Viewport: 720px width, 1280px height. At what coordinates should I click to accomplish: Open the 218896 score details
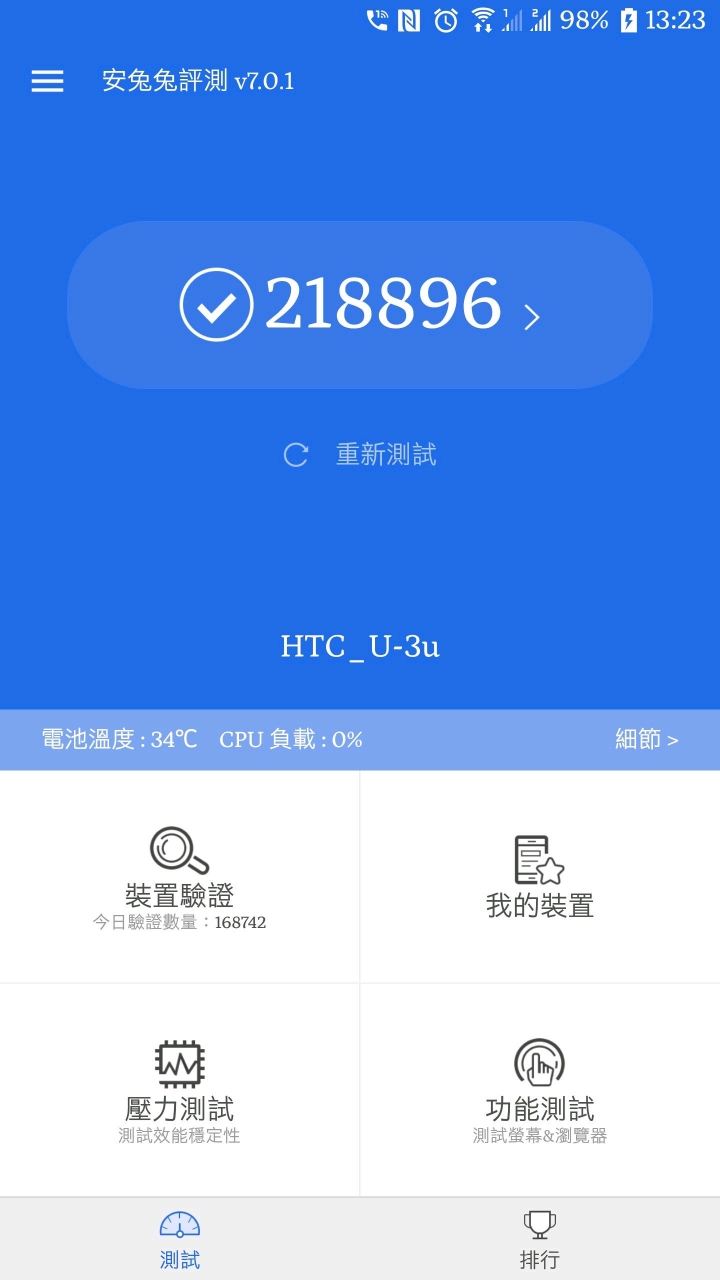[360, 304]
